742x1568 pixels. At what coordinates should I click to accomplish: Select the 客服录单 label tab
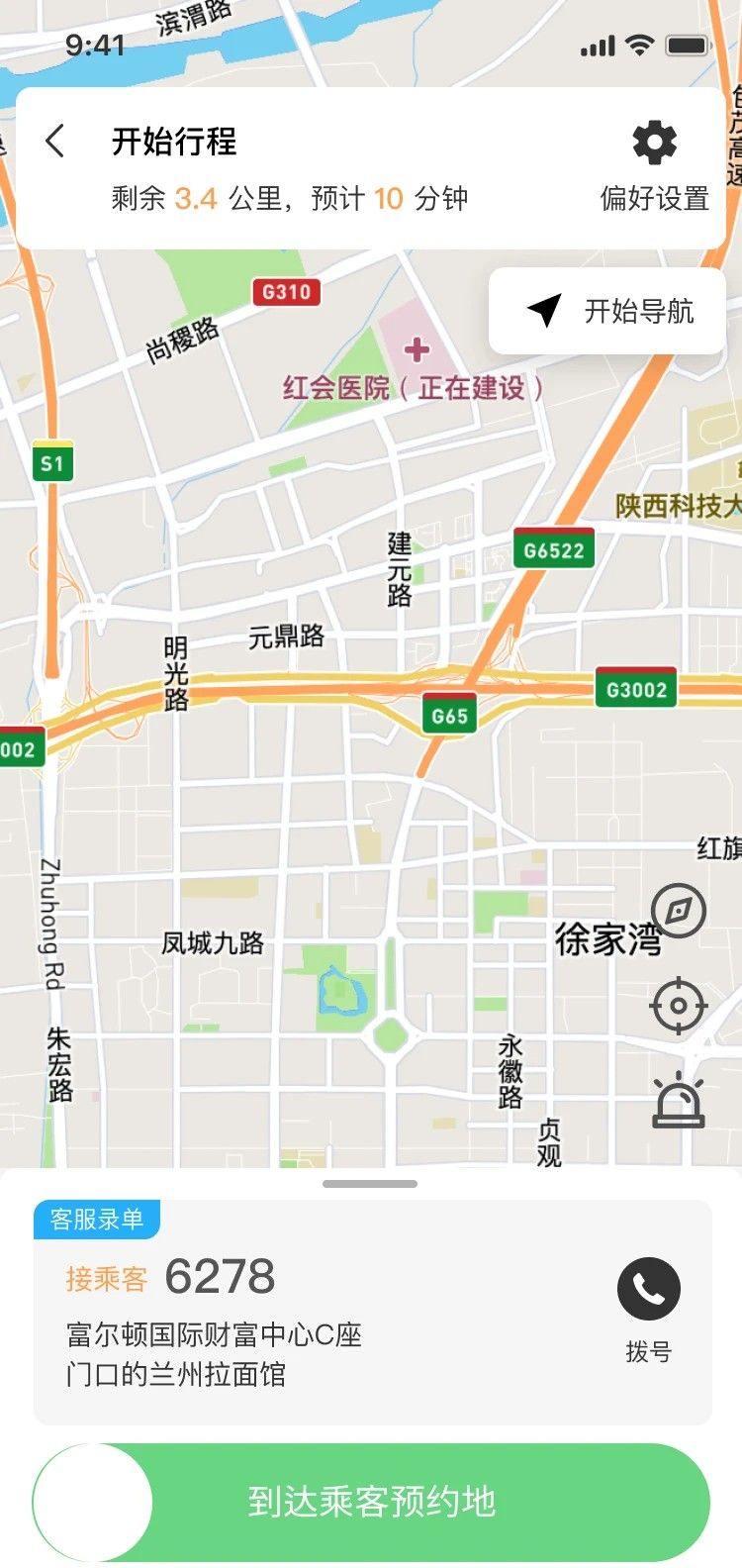(x=99, y=1221)
